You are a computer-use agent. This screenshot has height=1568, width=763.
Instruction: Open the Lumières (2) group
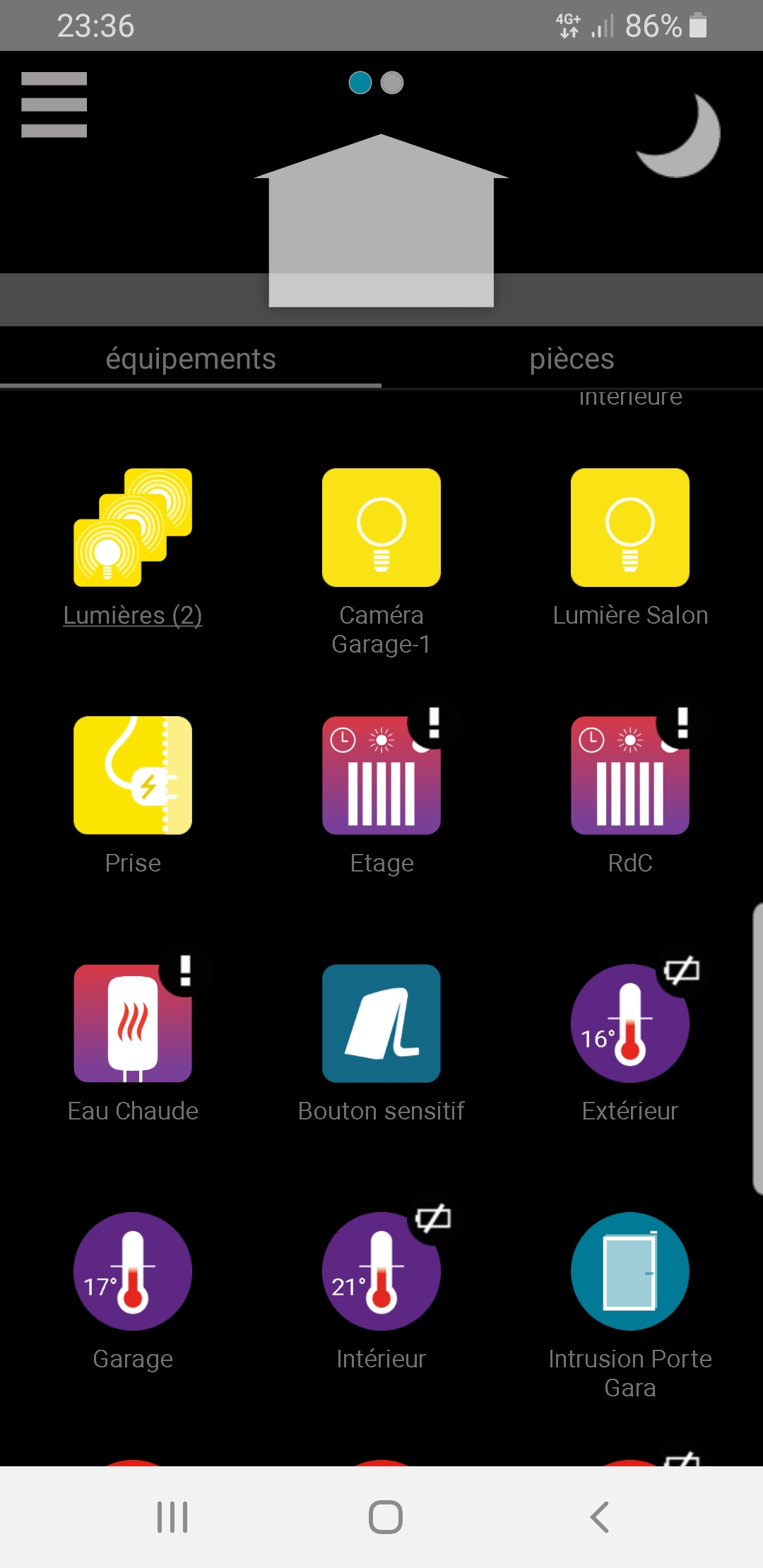pyautogui.click(x=133, y=528)
